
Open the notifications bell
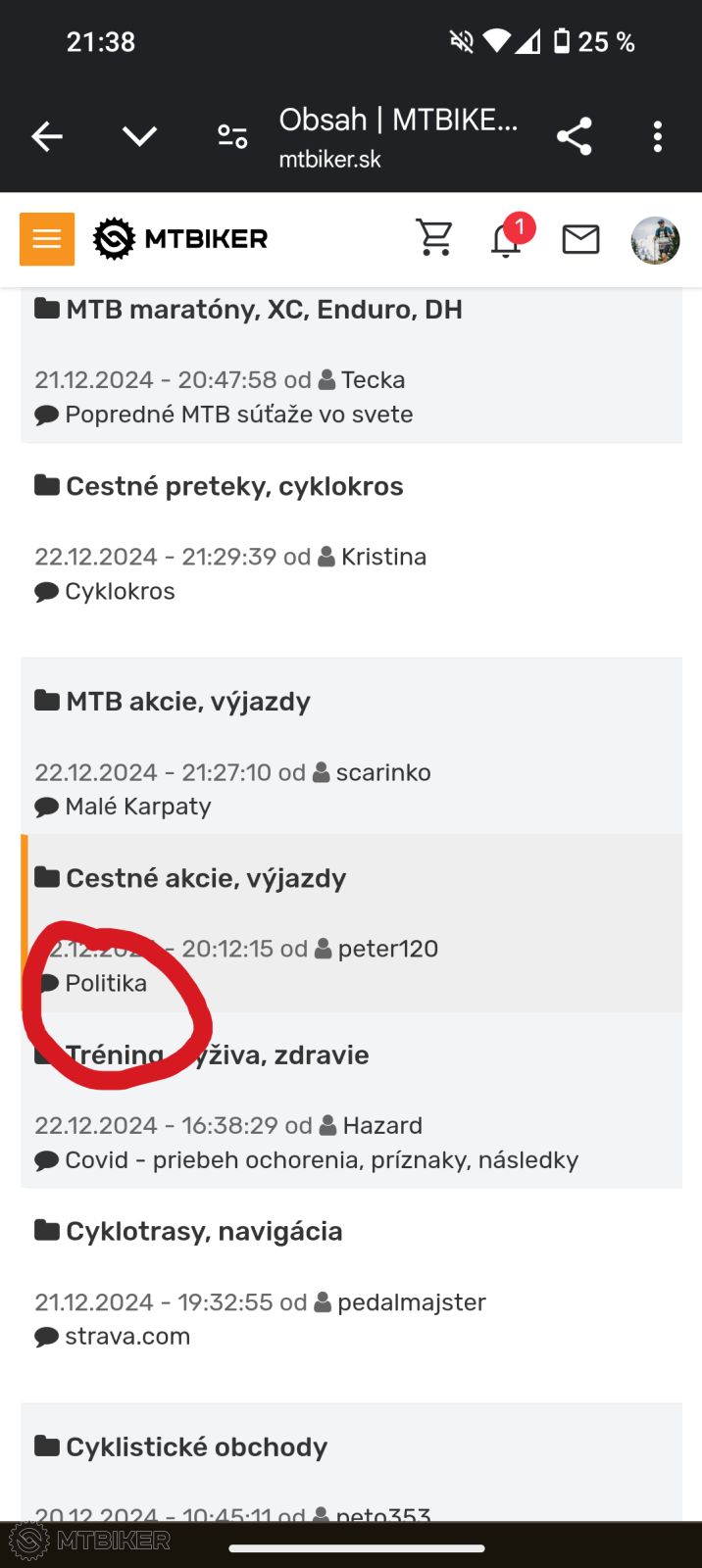click(506, 239)
